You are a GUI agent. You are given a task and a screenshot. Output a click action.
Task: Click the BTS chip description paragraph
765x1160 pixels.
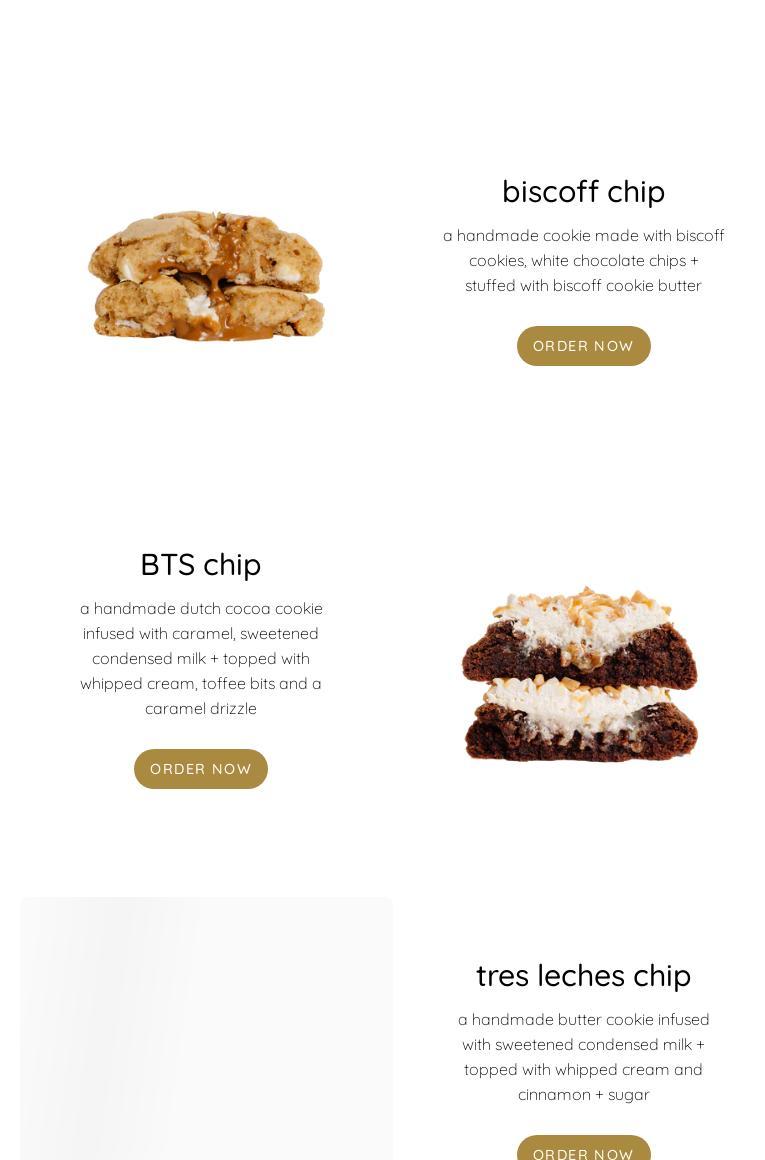201,658
